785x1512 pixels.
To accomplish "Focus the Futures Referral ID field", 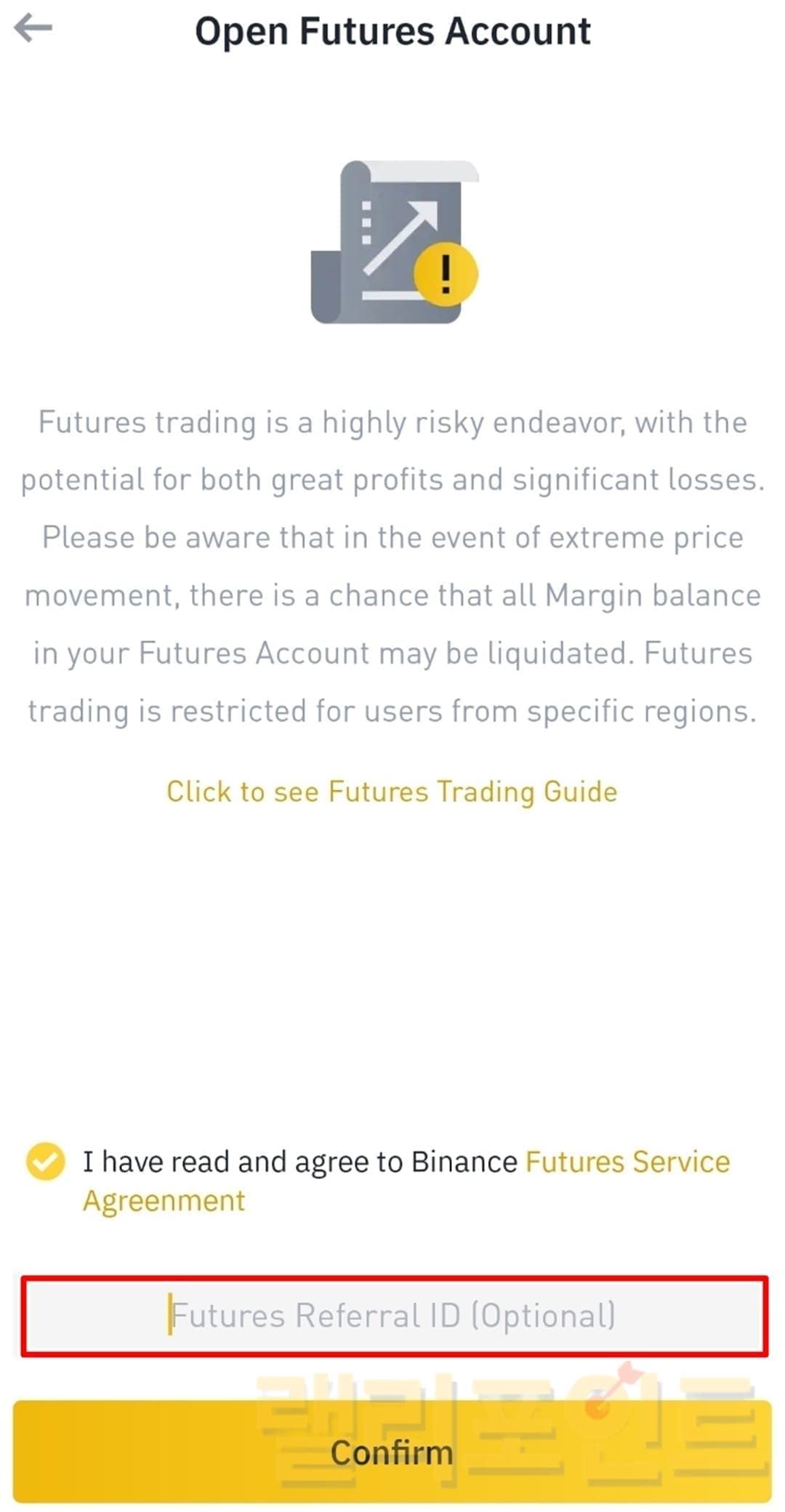I will tap(393, 1316).
